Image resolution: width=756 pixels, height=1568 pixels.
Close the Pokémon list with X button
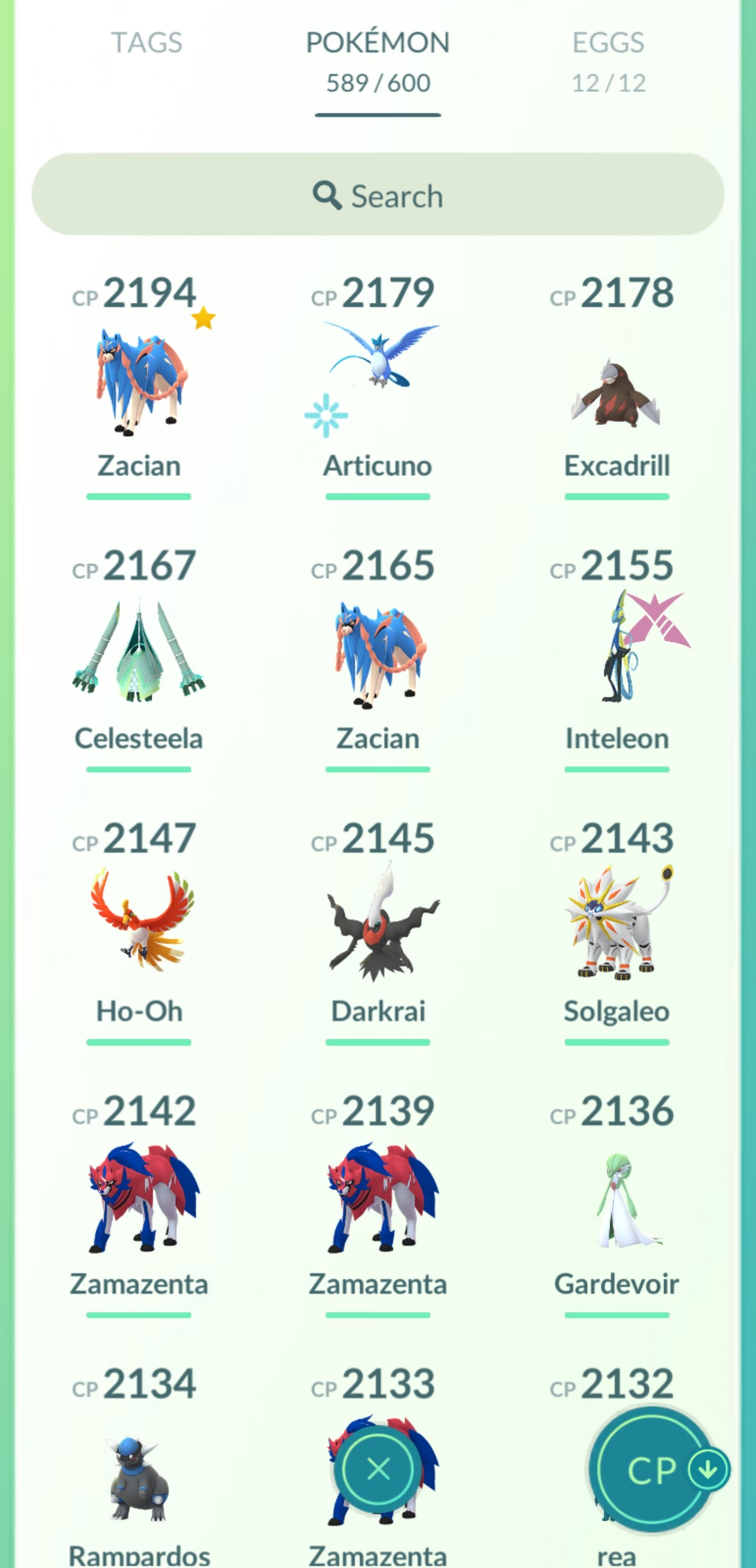pos(379,1469)
